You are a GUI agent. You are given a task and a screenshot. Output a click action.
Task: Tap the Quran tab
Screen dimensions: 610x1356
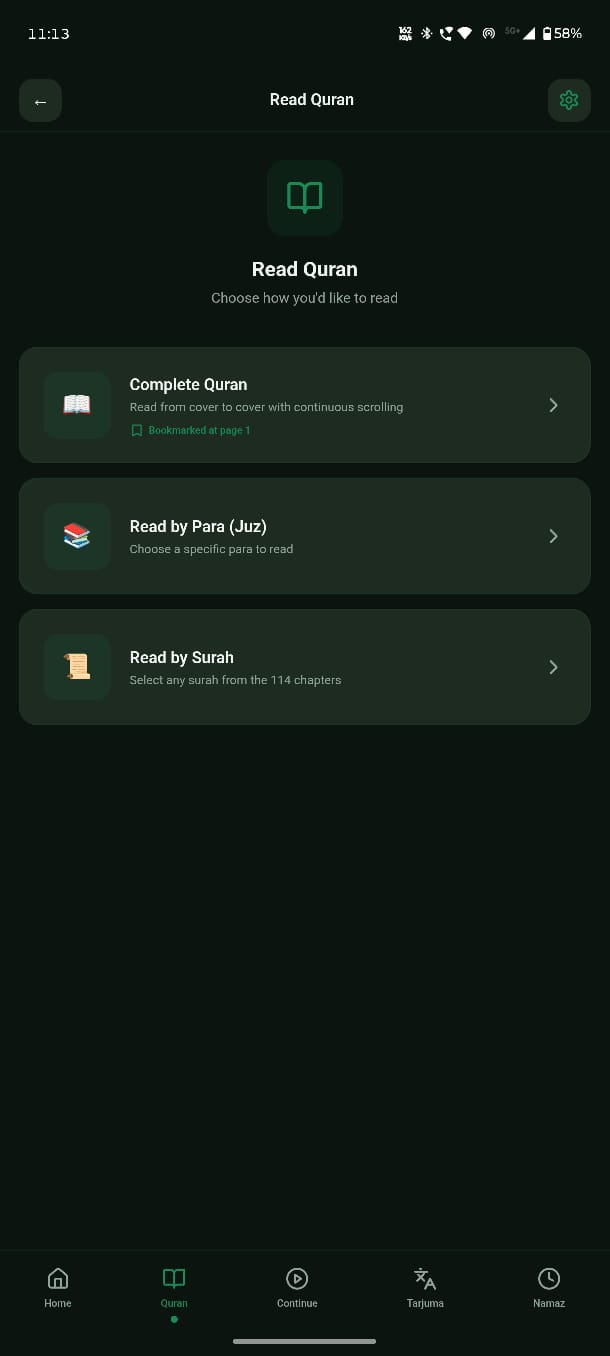[174, 1287]
